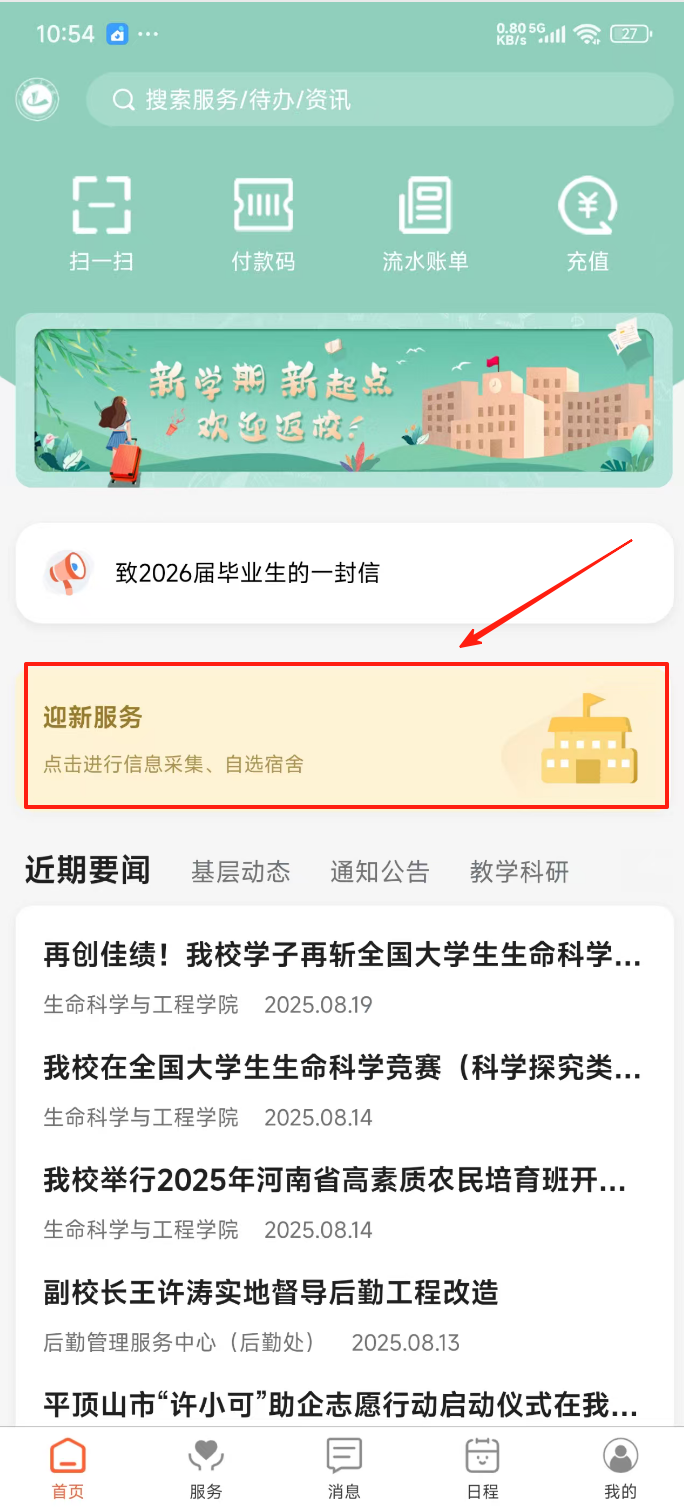Open the 新学期新起点 welcome banner
Image resolution: width=684 pixels, height=1510 pixels.
click(x=343, y=401)
